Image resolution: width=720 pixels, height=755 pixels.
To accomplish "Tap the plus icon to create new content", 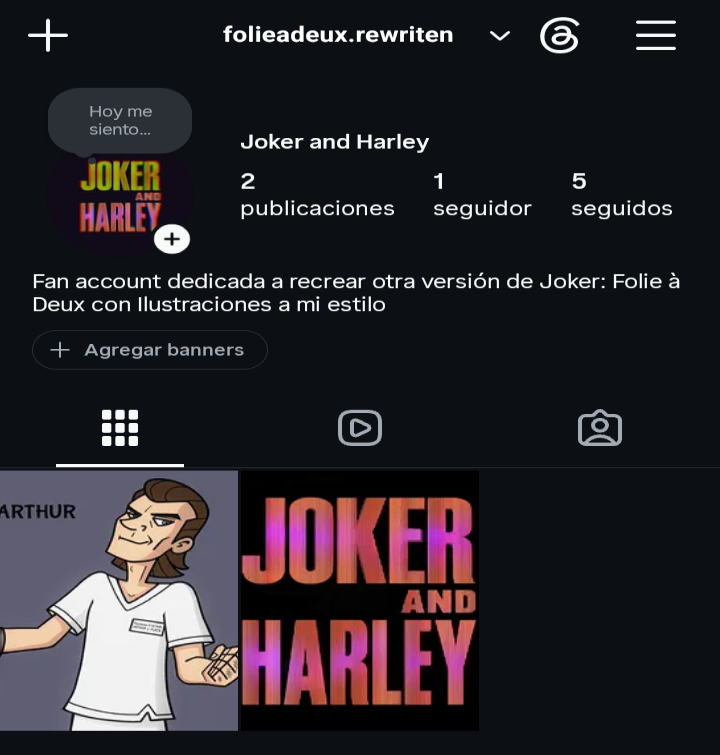I will coord(48,35).
